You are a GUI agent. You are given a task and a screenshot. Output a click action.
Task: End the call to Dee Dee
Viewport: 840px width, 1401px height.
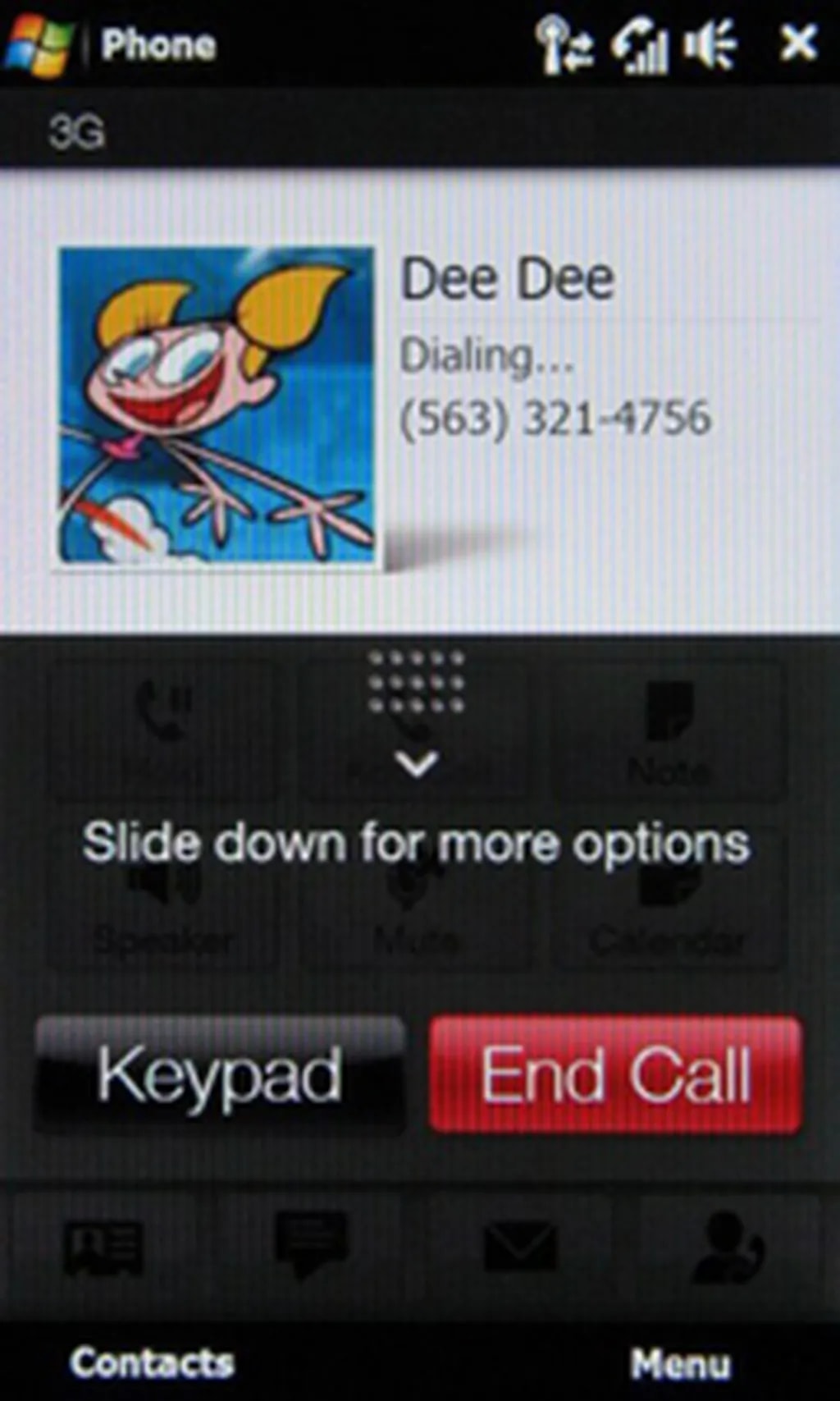pos(615,1076)
